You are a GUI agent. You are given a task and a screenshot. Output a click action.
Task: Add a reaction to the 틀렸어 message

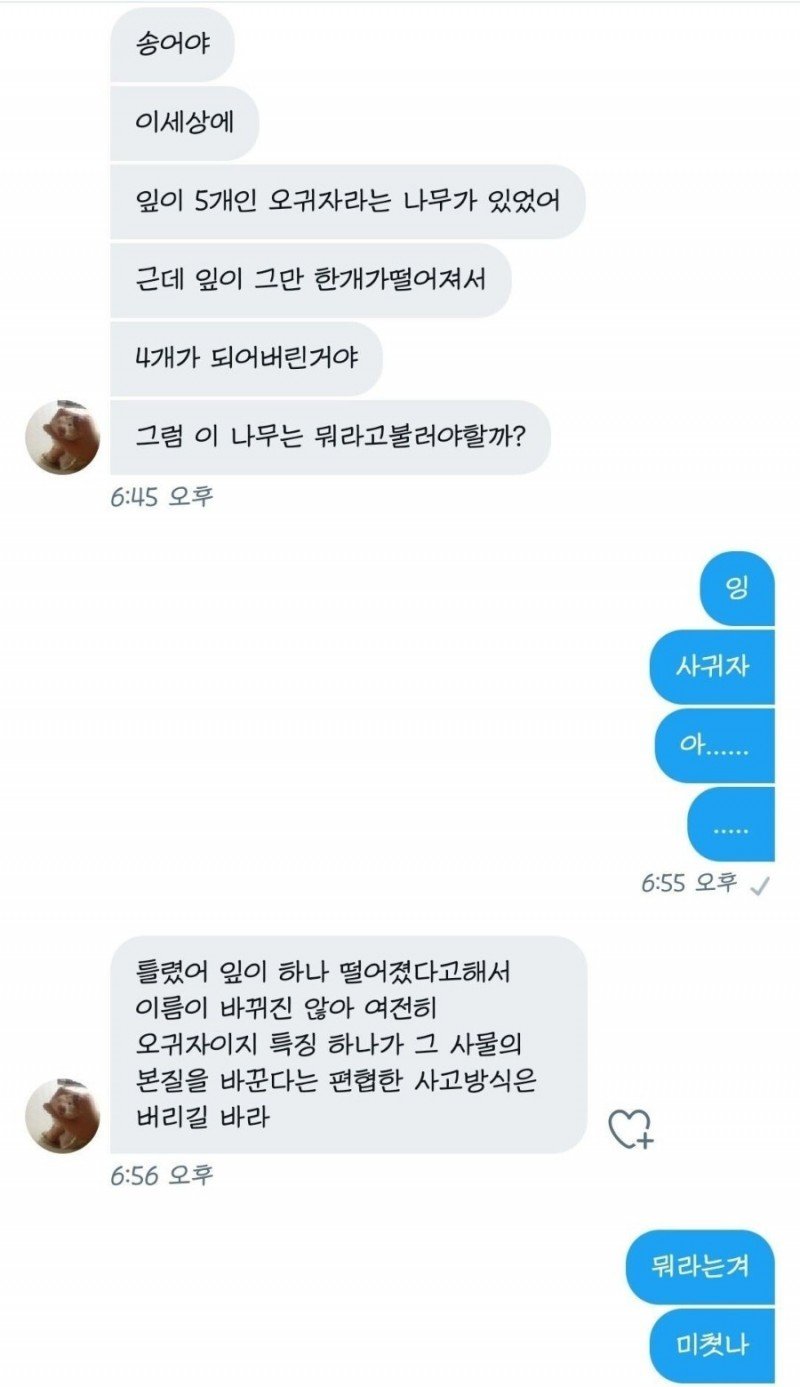click(630, 1128)
